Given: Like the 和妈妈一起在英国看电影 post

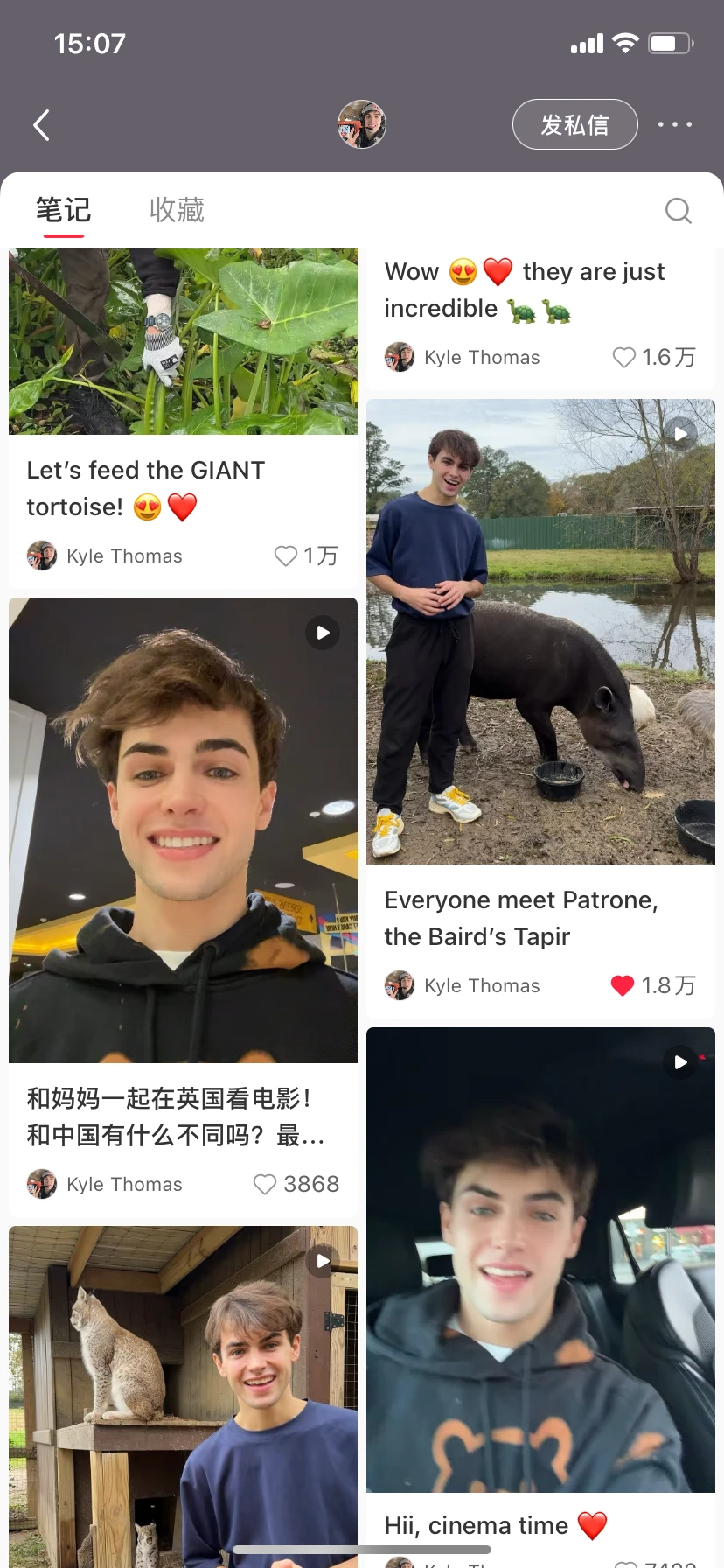Looking at the screenshot, I should [x=265, y=1184].
